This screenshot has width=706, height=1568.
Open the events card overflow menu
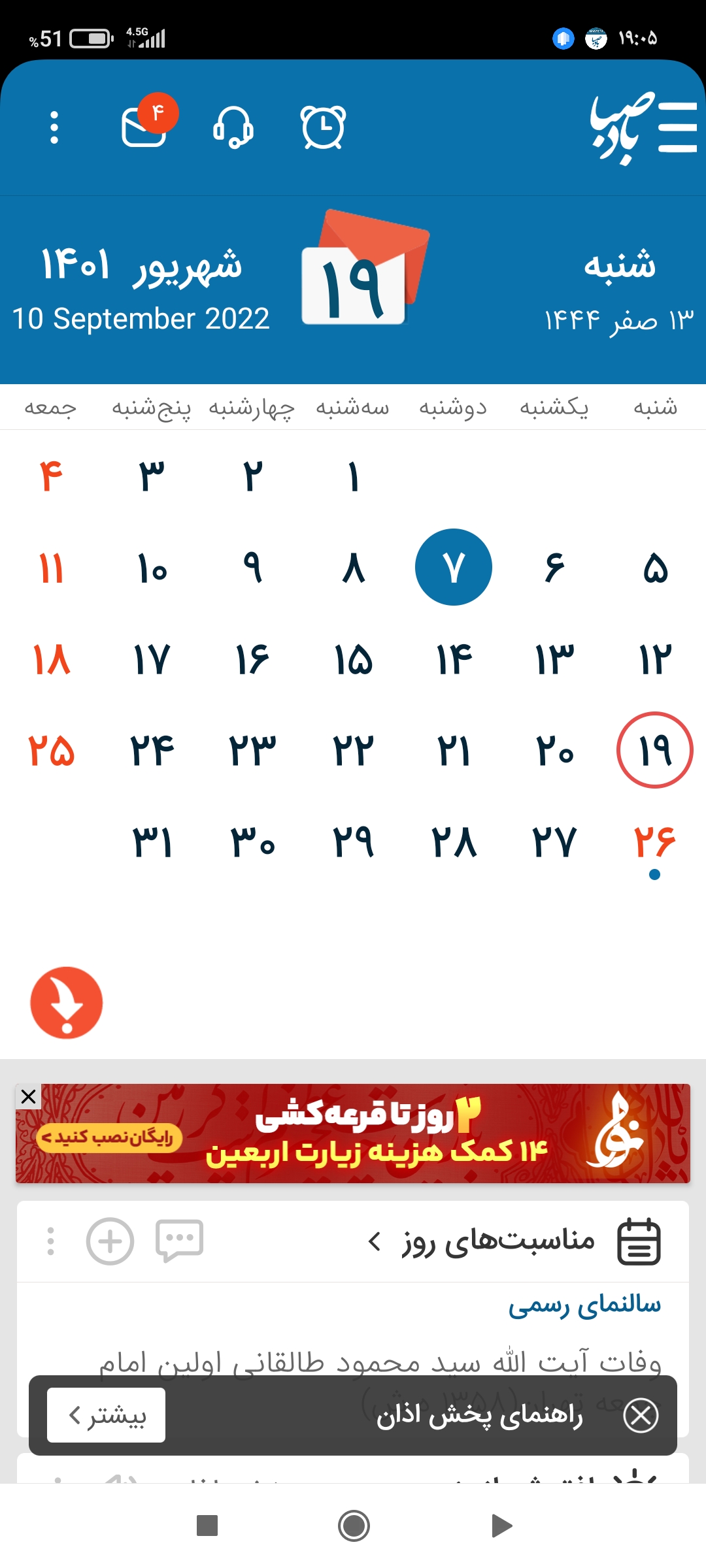[x=50, y=1241]
